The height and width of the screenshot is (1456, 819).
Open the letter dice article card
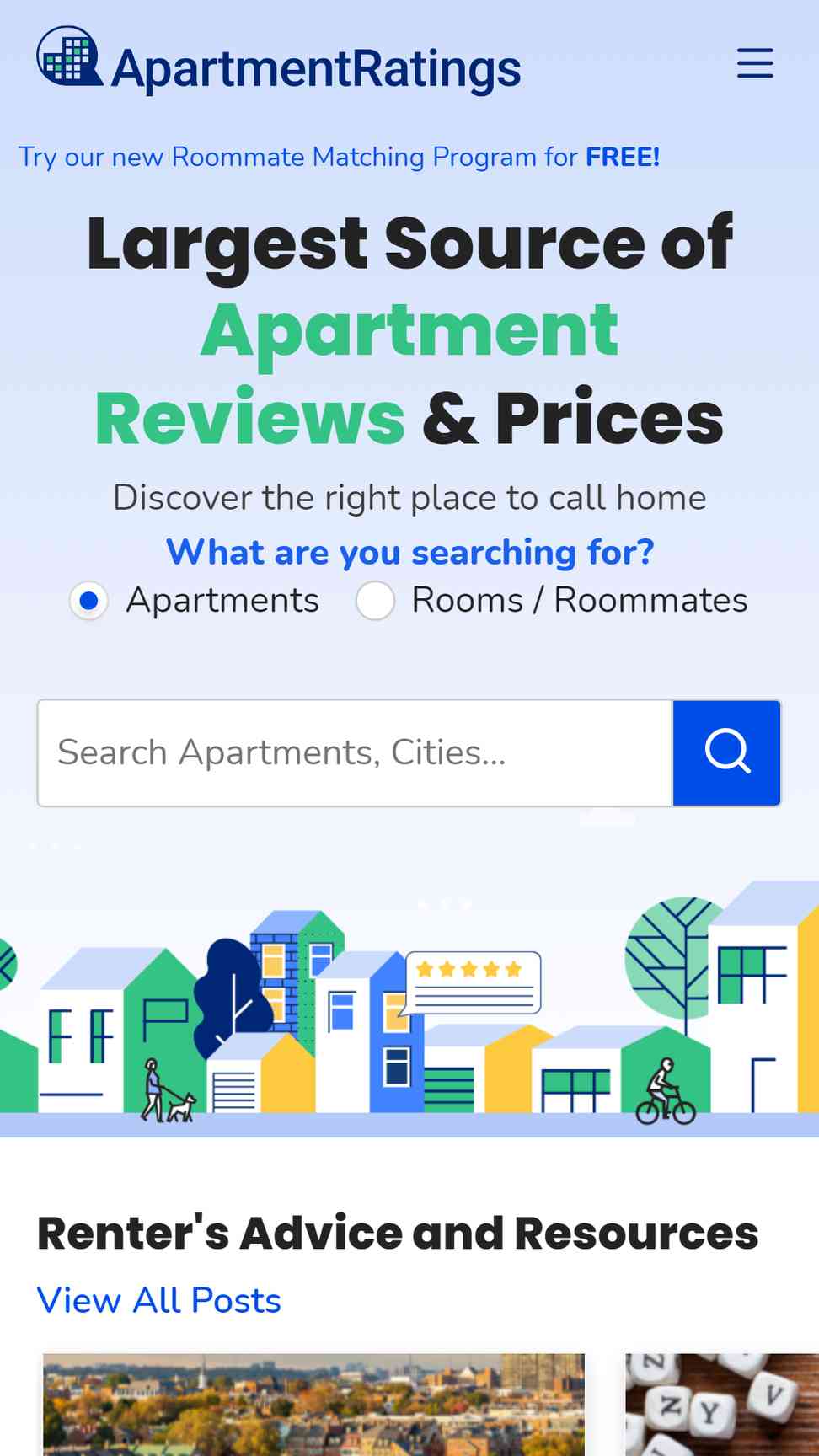click(x=722, y=1404)
